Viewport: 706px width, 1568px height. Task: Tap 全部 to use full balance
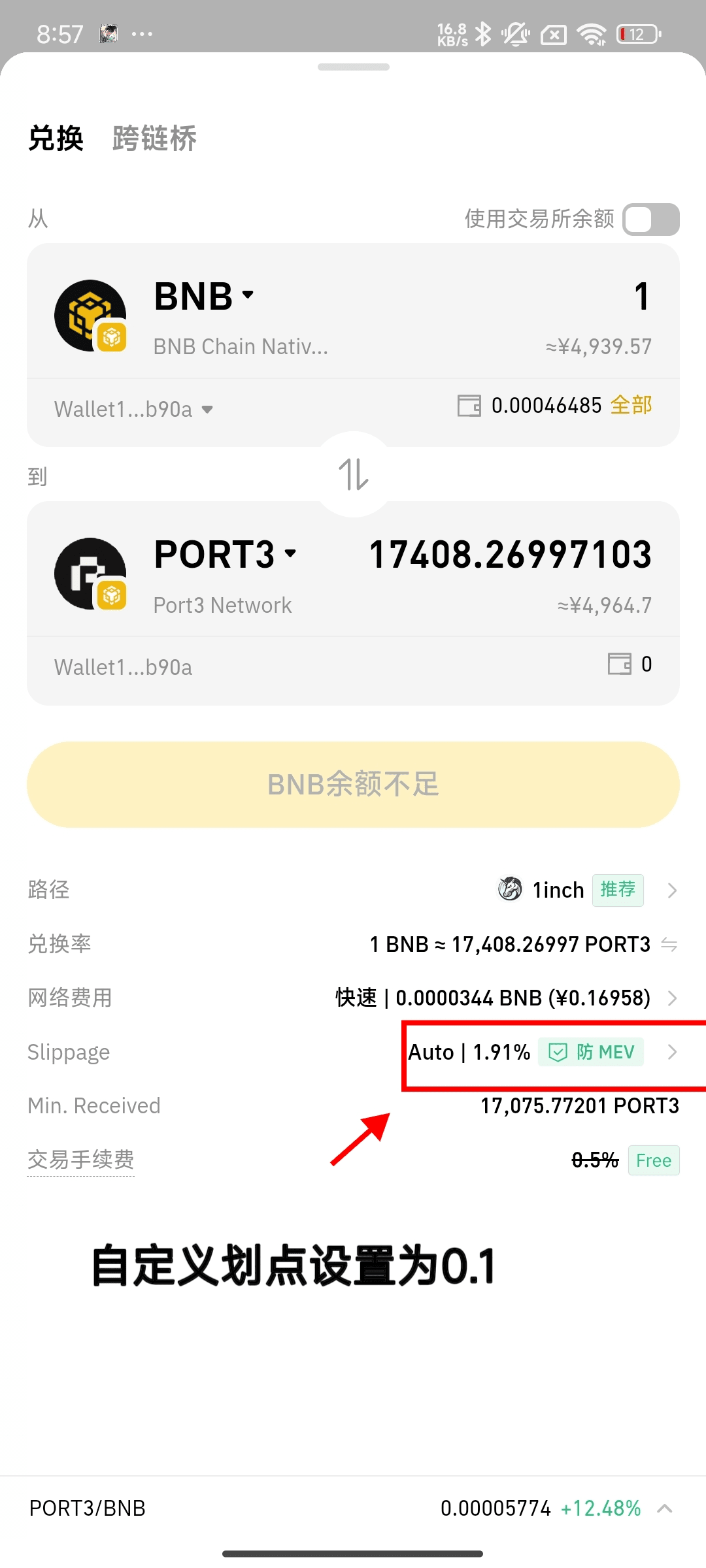coord(631,405)
